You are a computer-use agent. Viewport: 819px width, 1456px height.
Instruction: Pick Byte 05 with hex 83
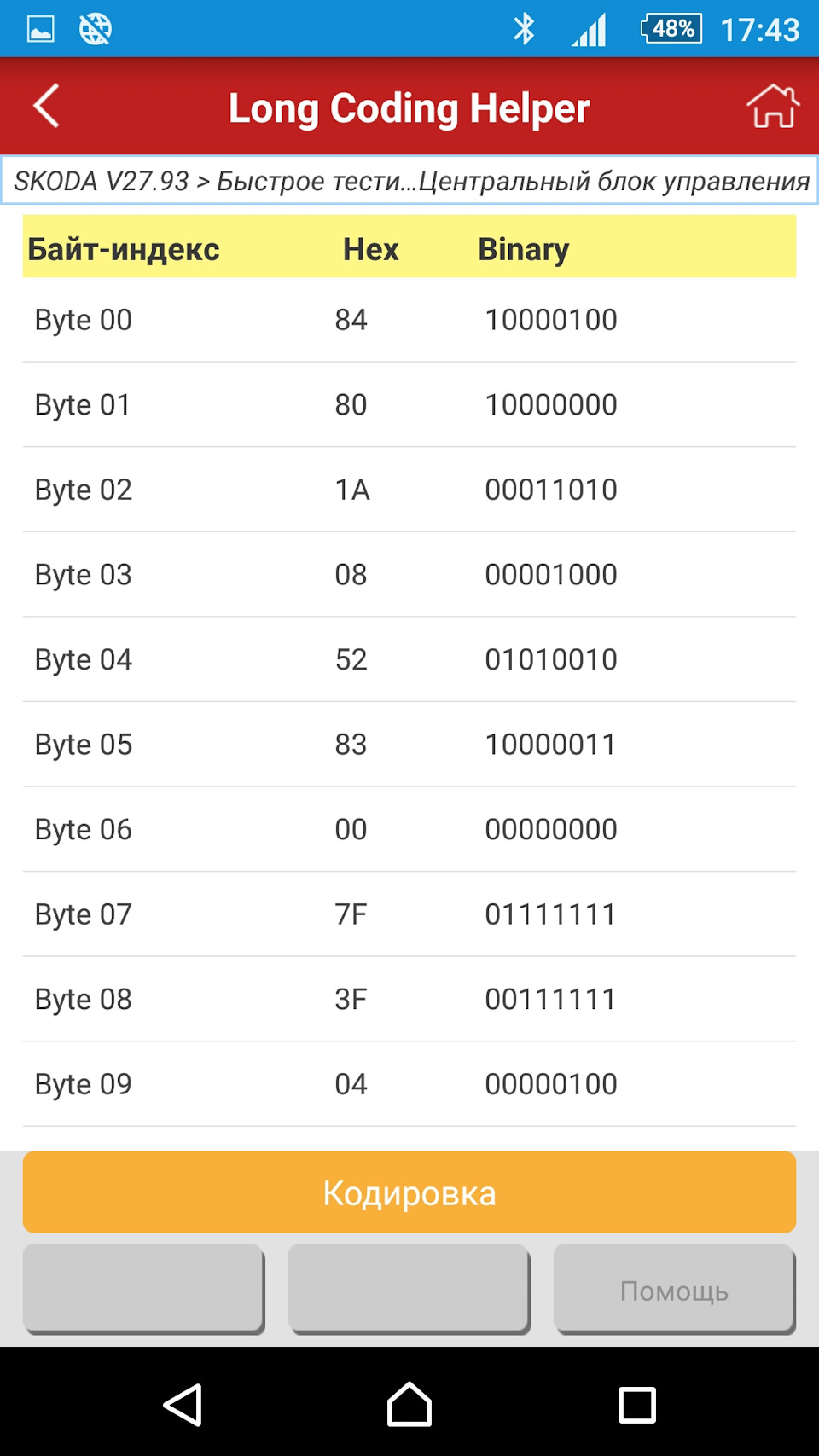tap(409, 744)
